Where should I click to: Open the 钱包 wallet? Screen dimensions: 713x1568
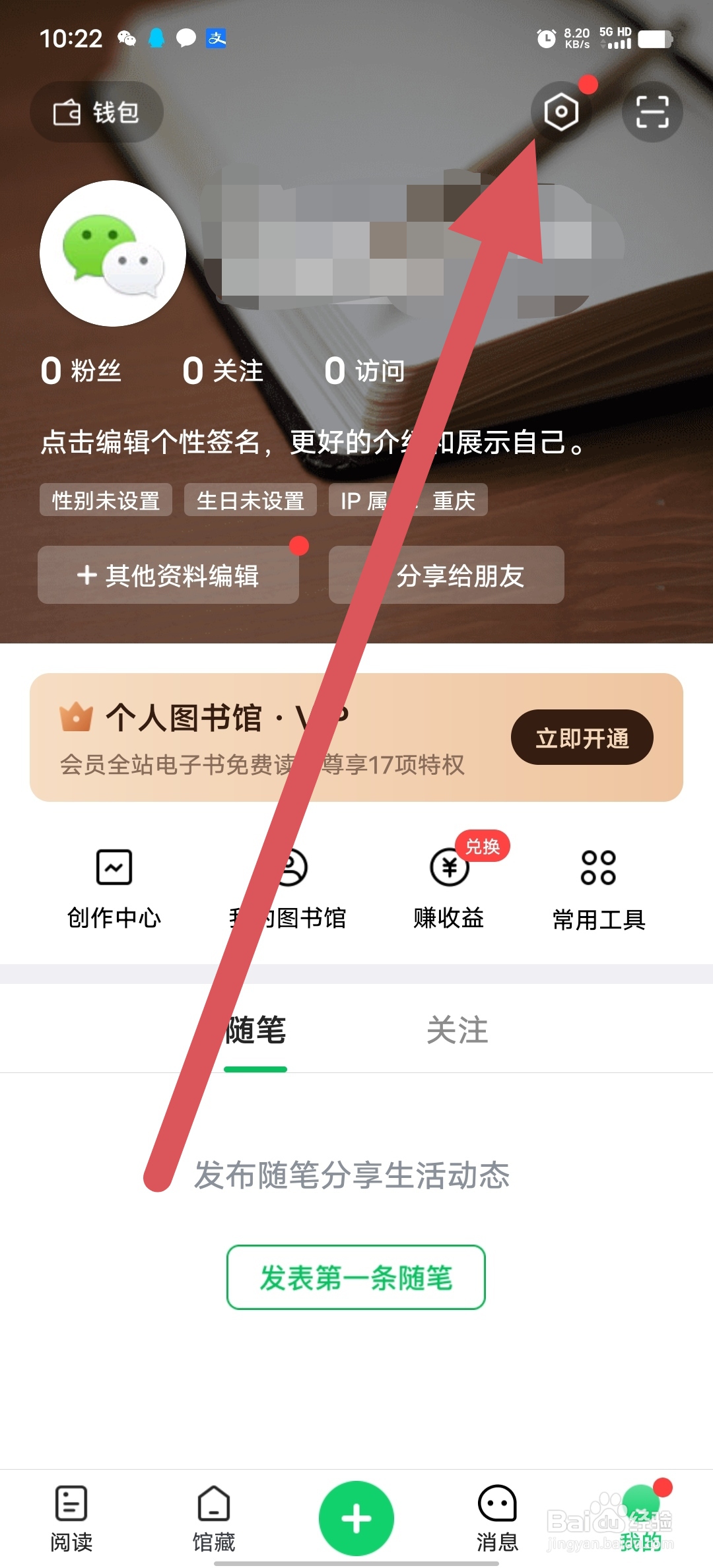click(x=96, y=112)
